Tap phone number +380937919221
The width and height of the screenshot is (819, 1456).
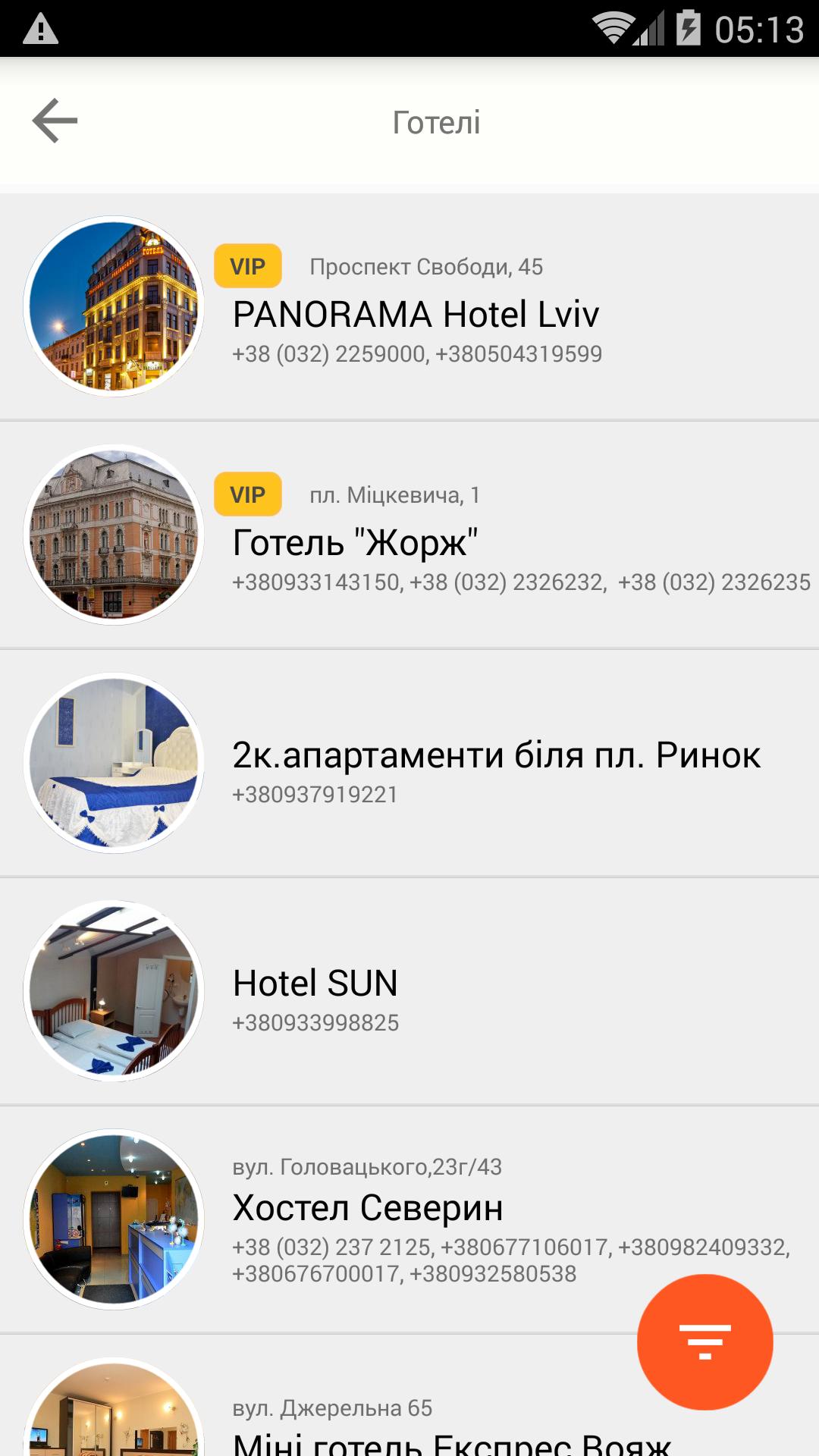click(315, 794)
